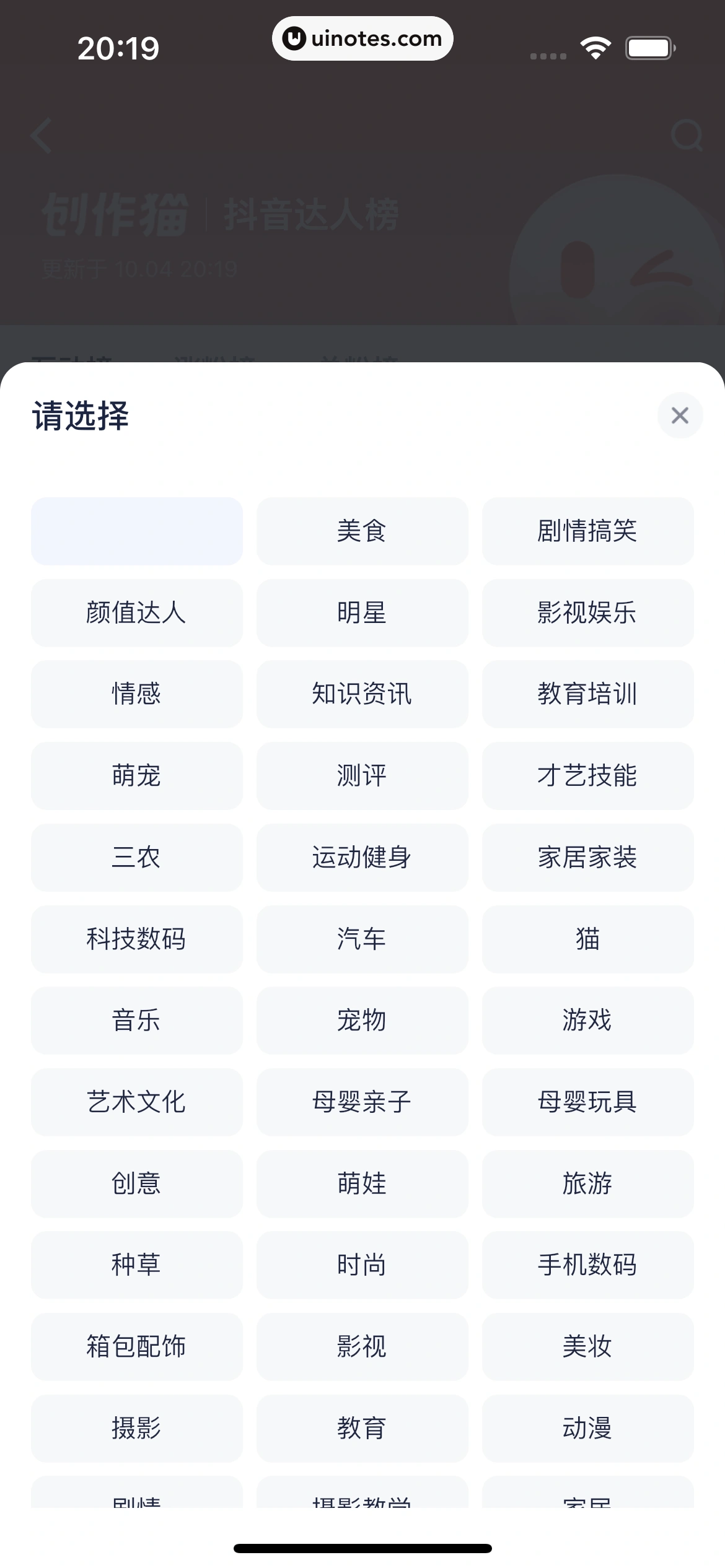Select the 运动健身 category
The width and height of the screenshot is (725, 1568).
[362, 857]
